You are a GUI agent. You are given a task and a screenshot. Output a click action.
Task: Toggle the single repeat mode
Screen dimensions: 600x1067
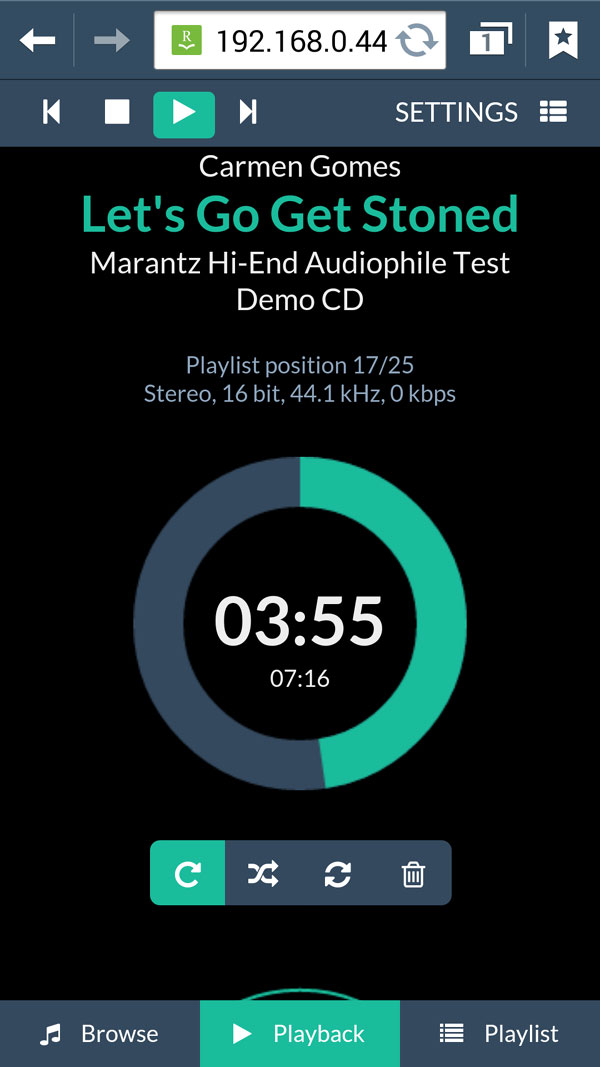(x=187, y=872)
